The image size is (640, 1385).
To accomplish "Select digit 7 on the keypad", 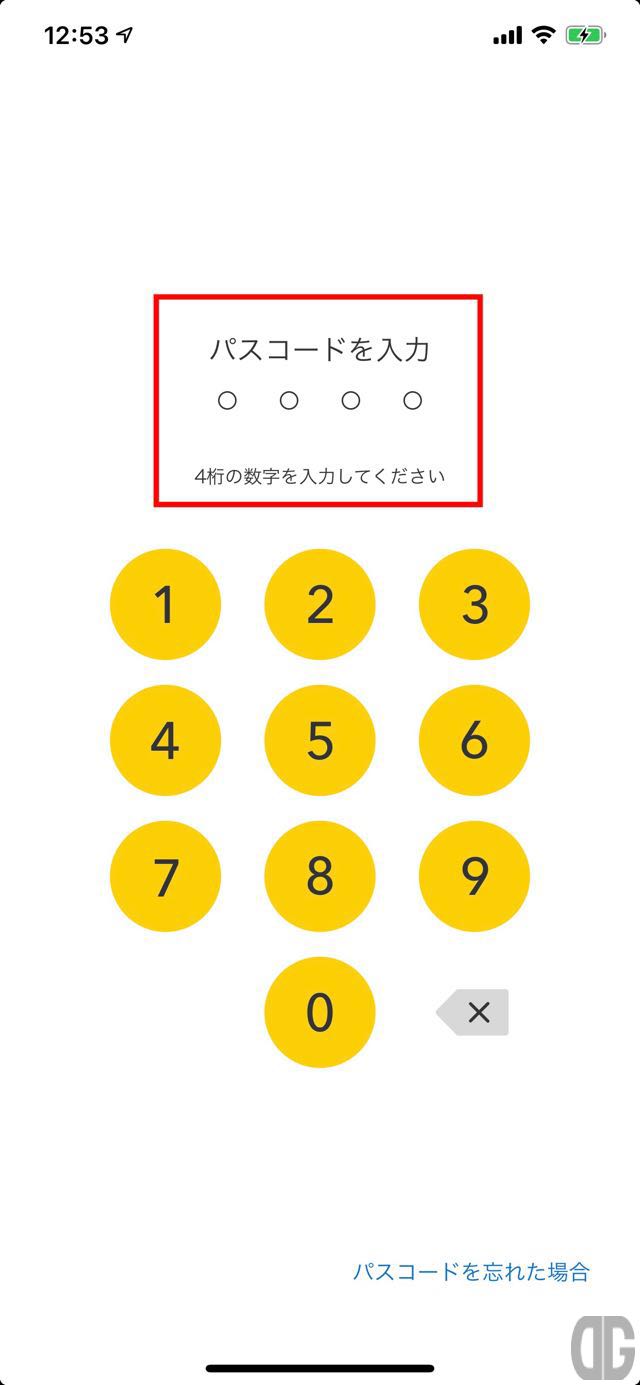I will (x=165, y=876).
